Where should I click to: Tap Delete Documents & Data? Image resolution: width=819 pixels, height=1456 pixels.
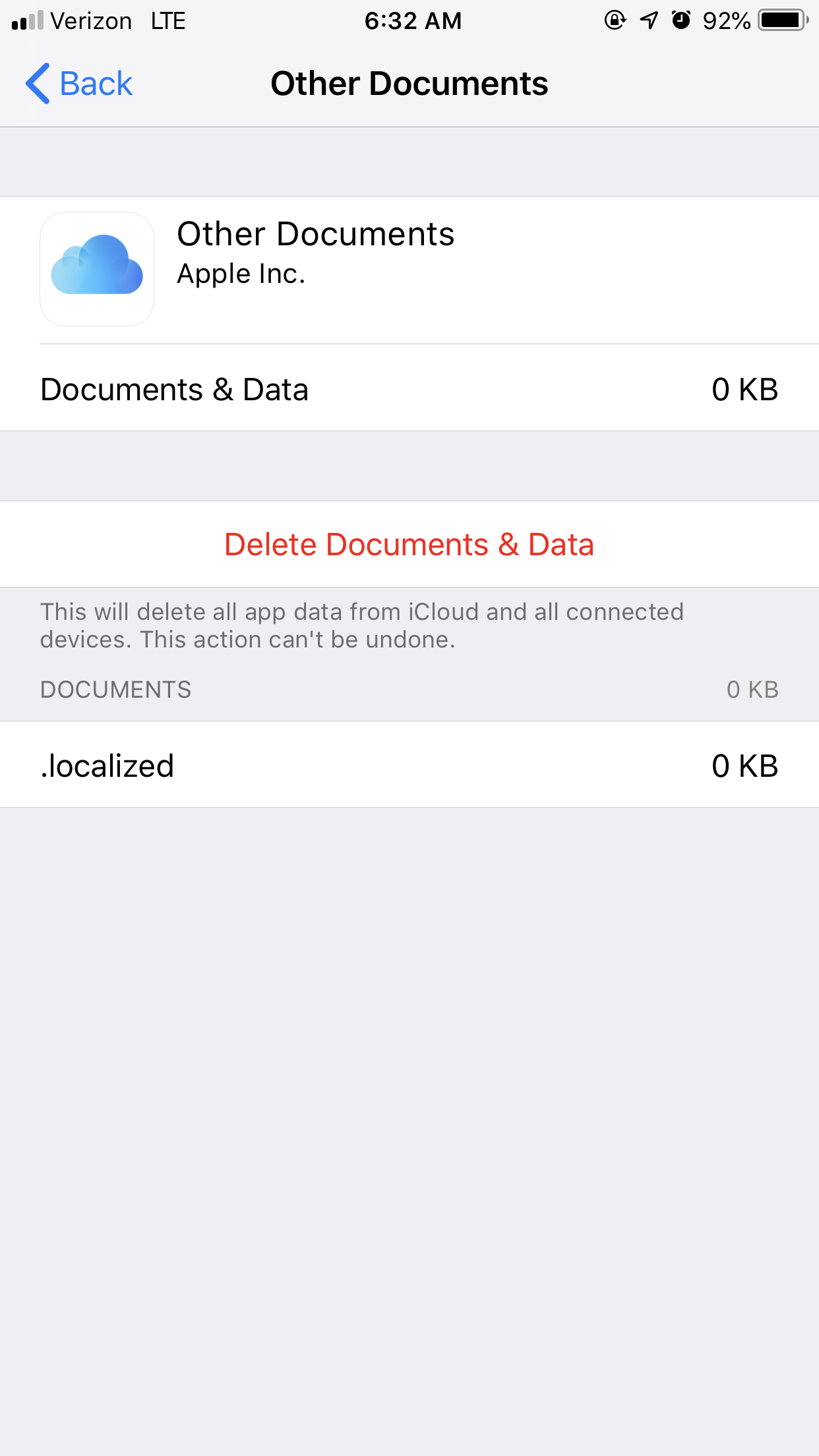click(x=409, y=543)
